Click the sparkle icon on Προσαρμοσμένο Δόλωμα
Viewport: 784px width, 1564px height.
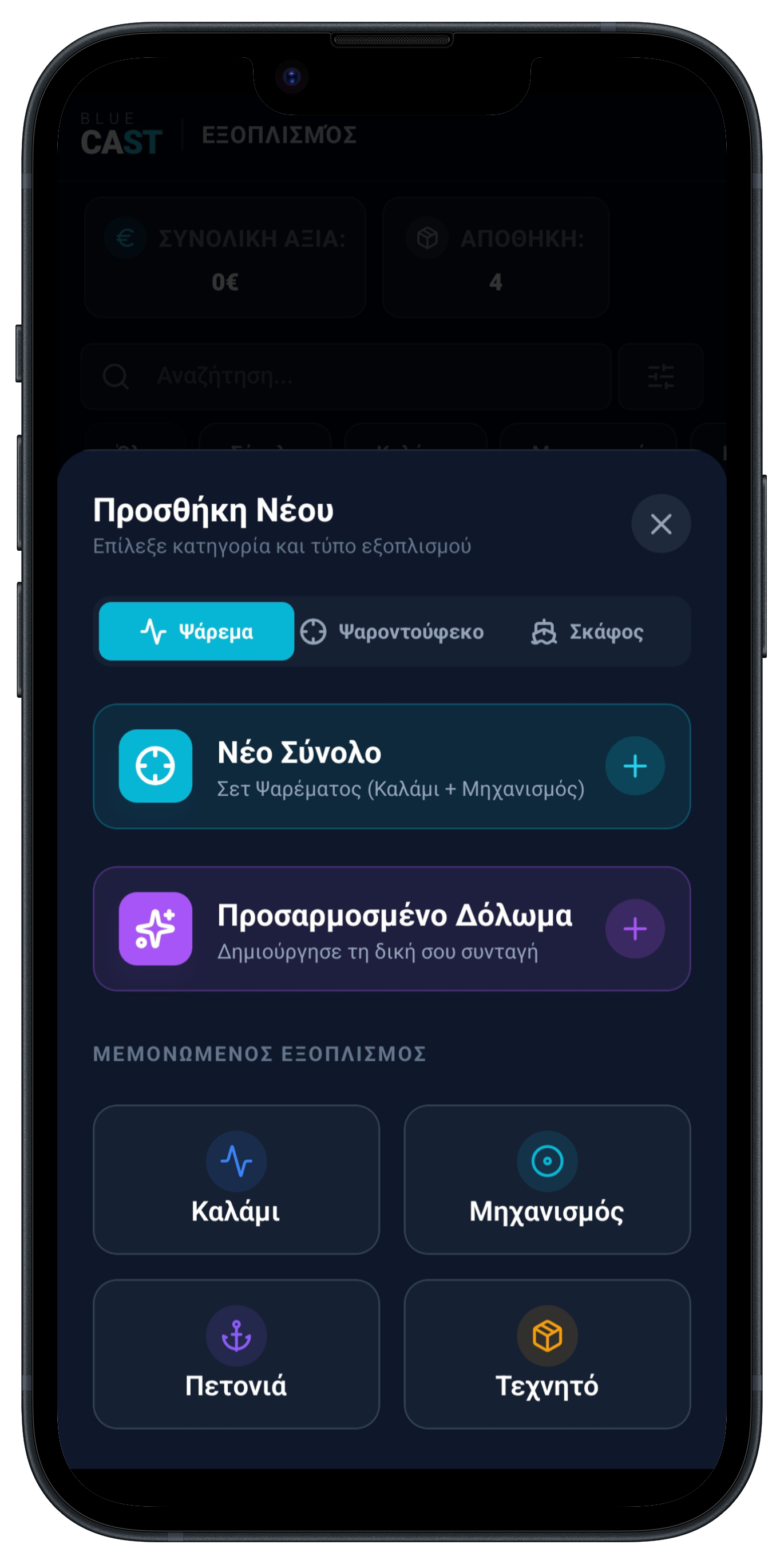coord(155,928)
